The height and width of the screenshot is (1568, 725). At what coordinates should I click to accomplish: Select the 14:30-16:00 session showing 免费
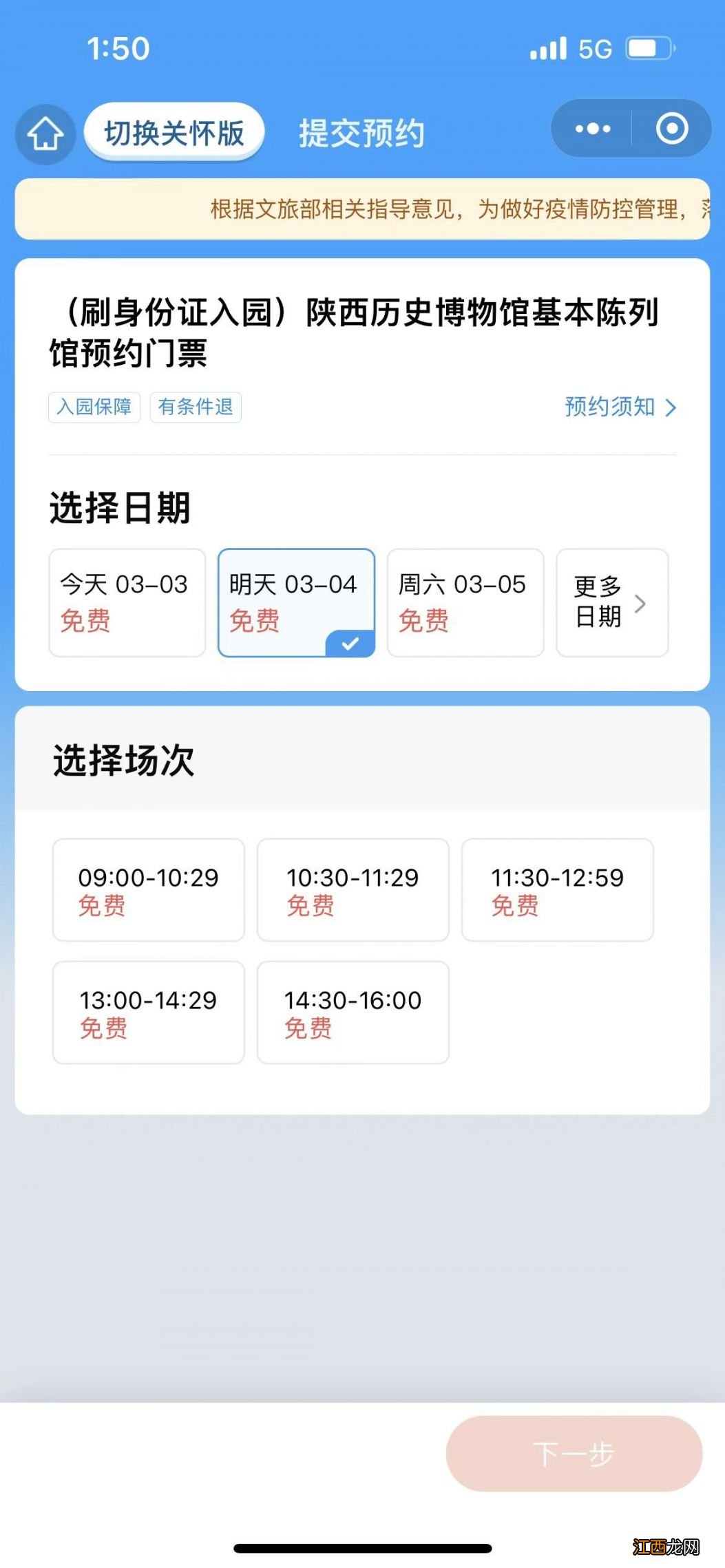[353, 1013]
